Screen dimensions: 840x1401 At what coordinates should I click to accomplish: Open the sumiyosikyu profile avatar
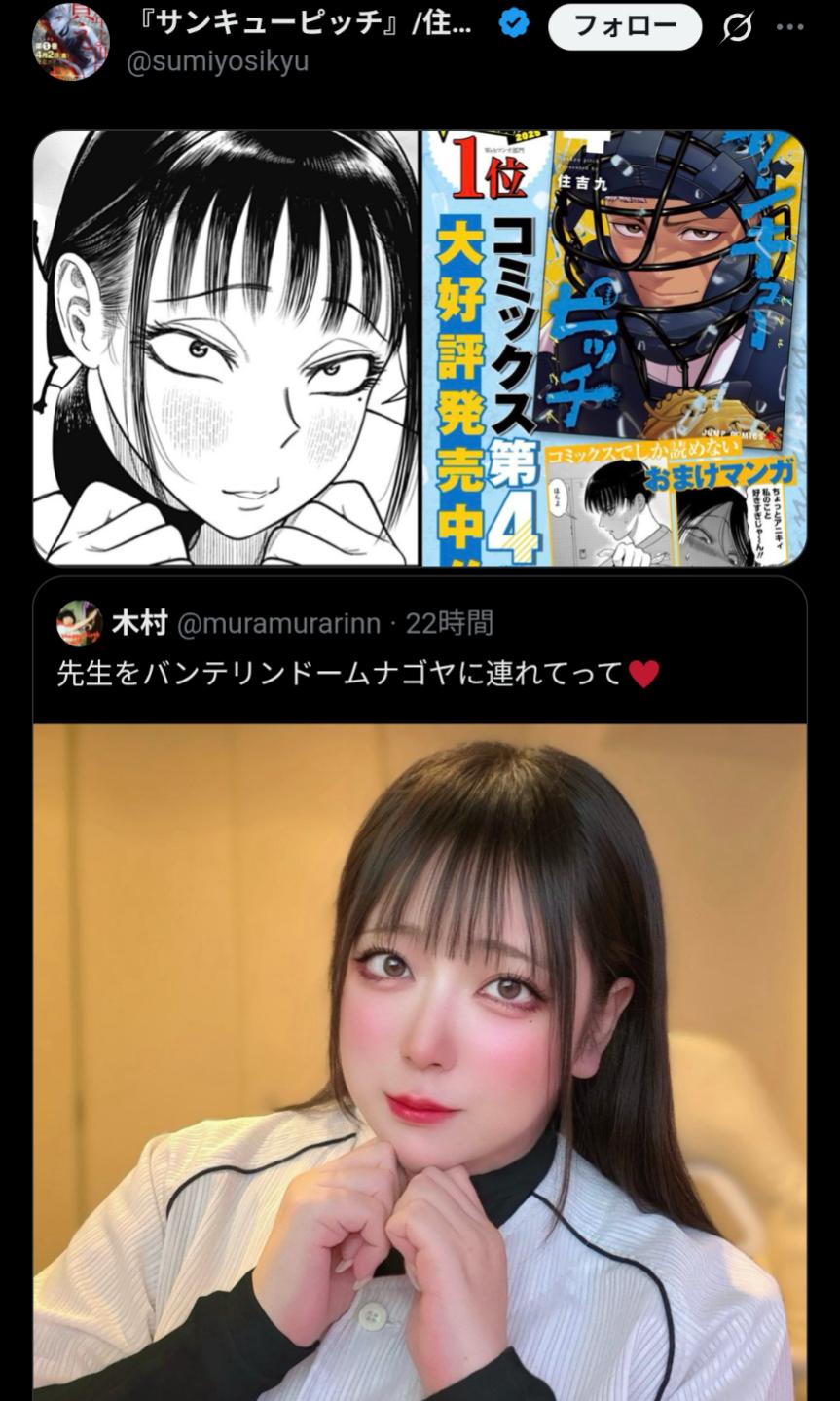pyautogui.click(x=70, y=41)
